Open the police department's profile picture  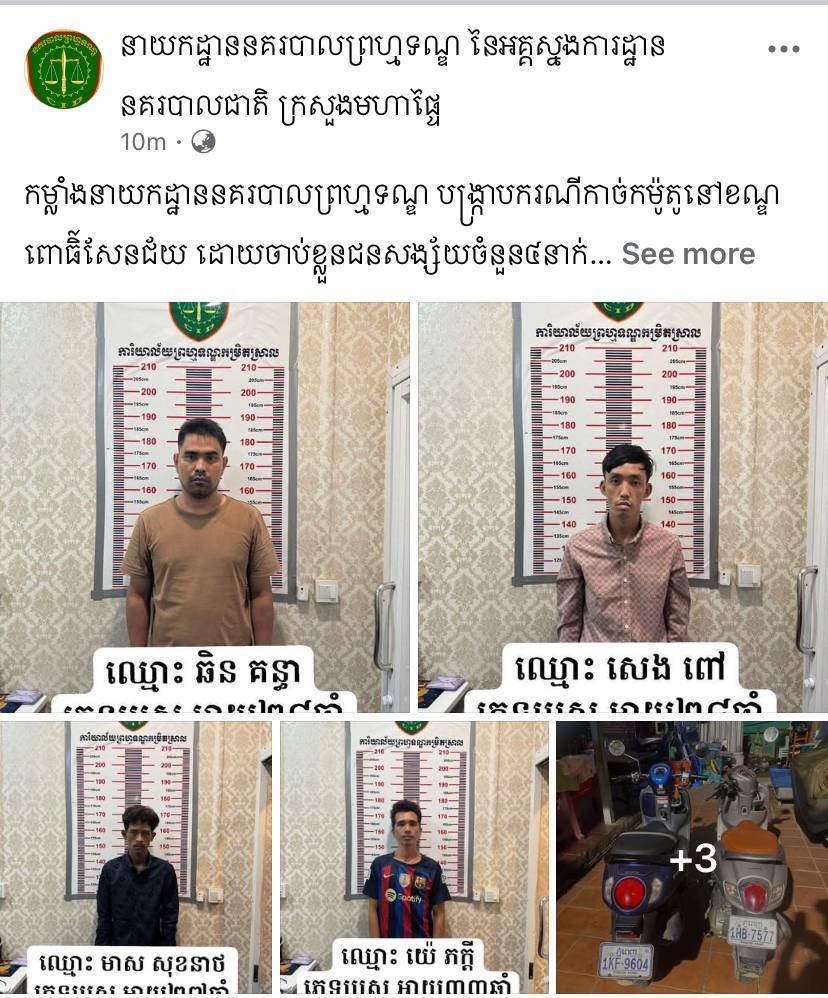coord(64,69)
